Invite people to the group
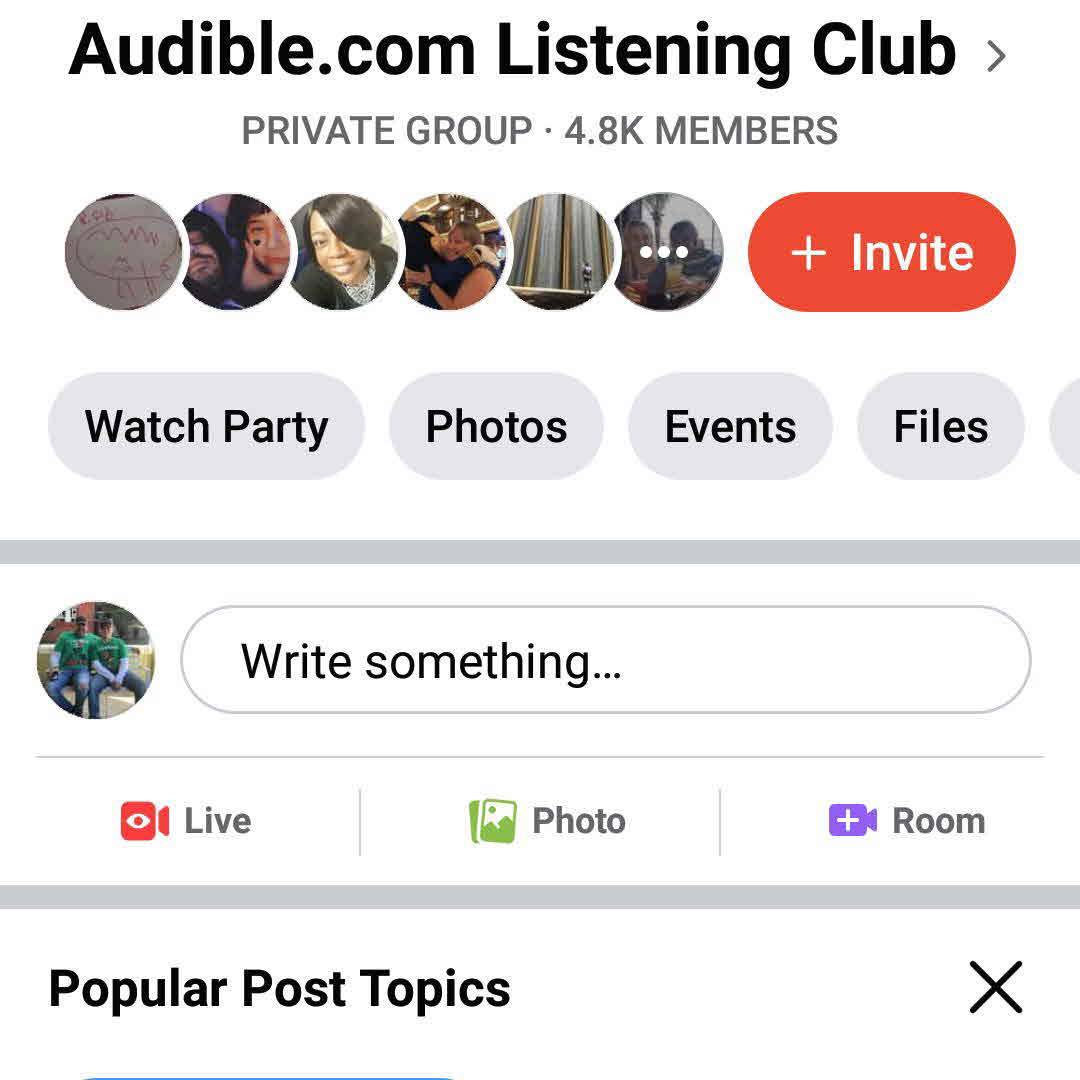Image resolution: width=1080 pixels, height=1080 pixels. tap(882, 252)
